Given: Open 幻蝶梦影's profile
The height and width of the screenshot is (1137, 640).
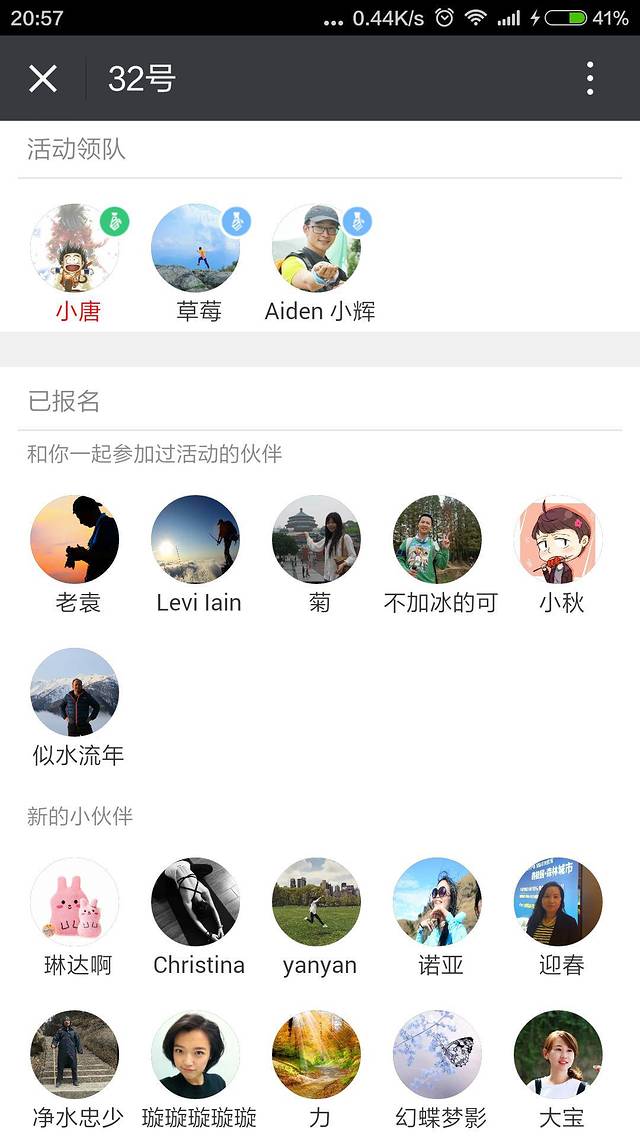Looking at the screenshot, I should point(438,1054).
